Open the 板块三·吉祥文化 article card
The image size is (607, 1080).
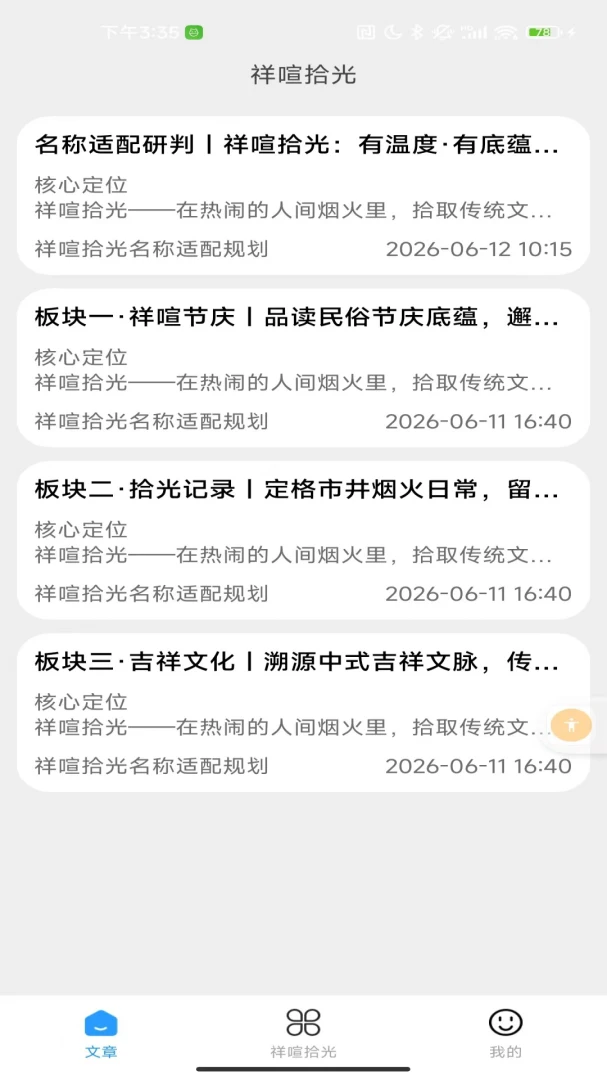[x=303, y=712]
